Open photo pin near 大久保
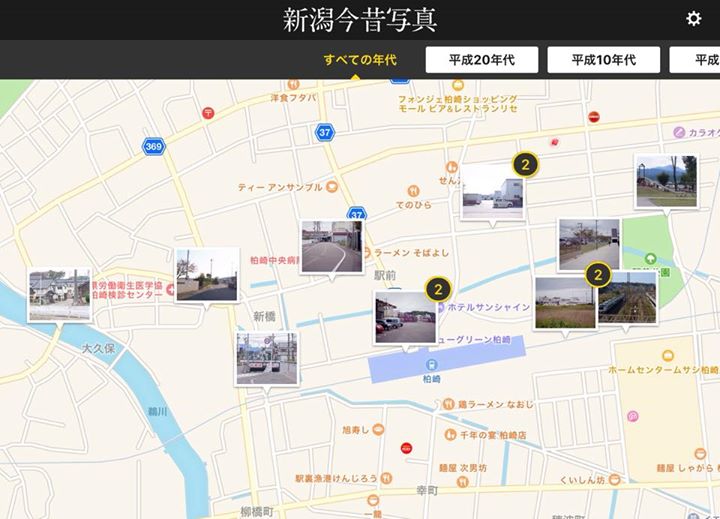 (59, 295)
